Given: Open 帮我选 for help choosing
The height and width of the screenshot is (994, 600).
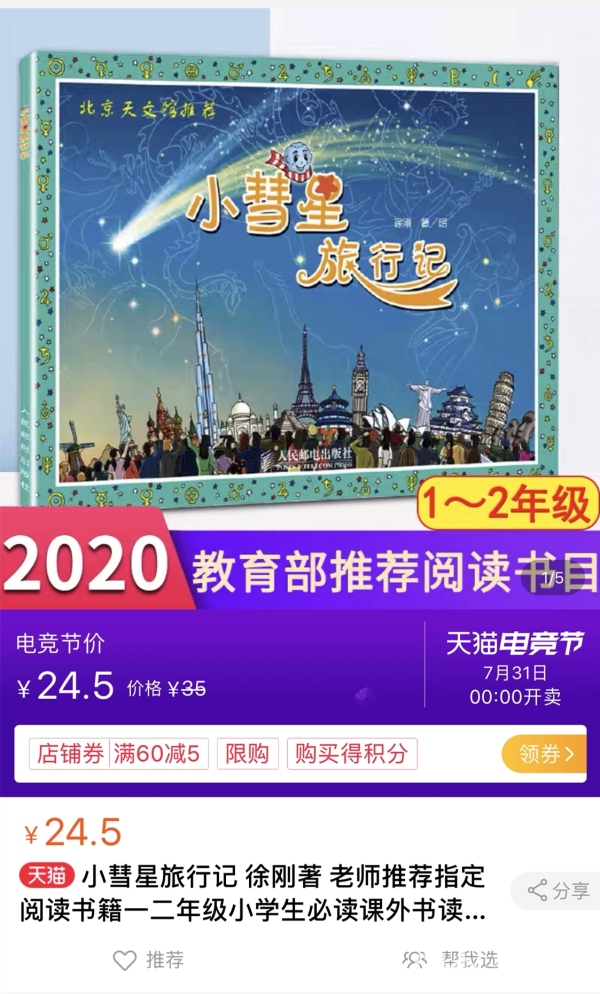Looking at the screenshot, I should [x=450, y=960].
